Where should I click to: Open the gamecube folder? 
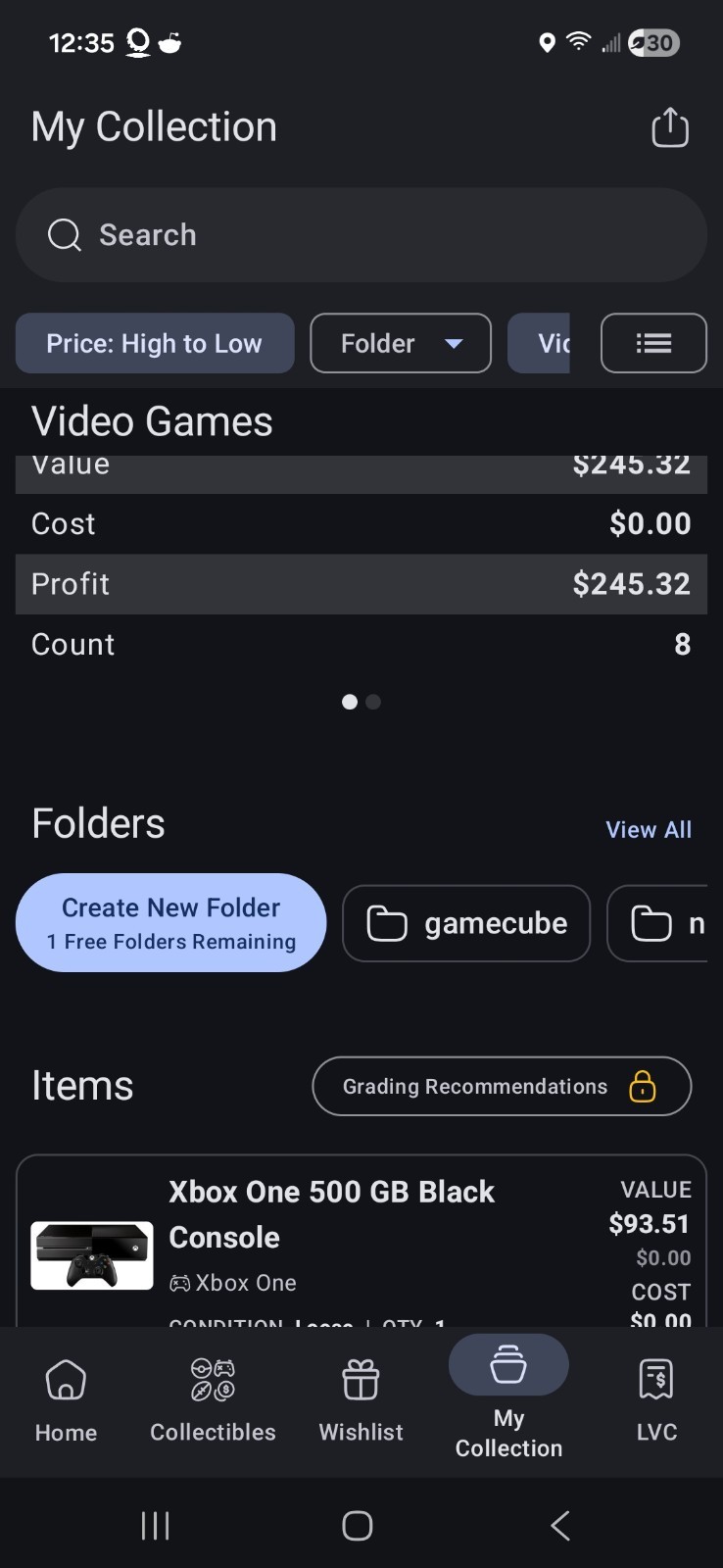pyautogui.click(x=466, y=923)
